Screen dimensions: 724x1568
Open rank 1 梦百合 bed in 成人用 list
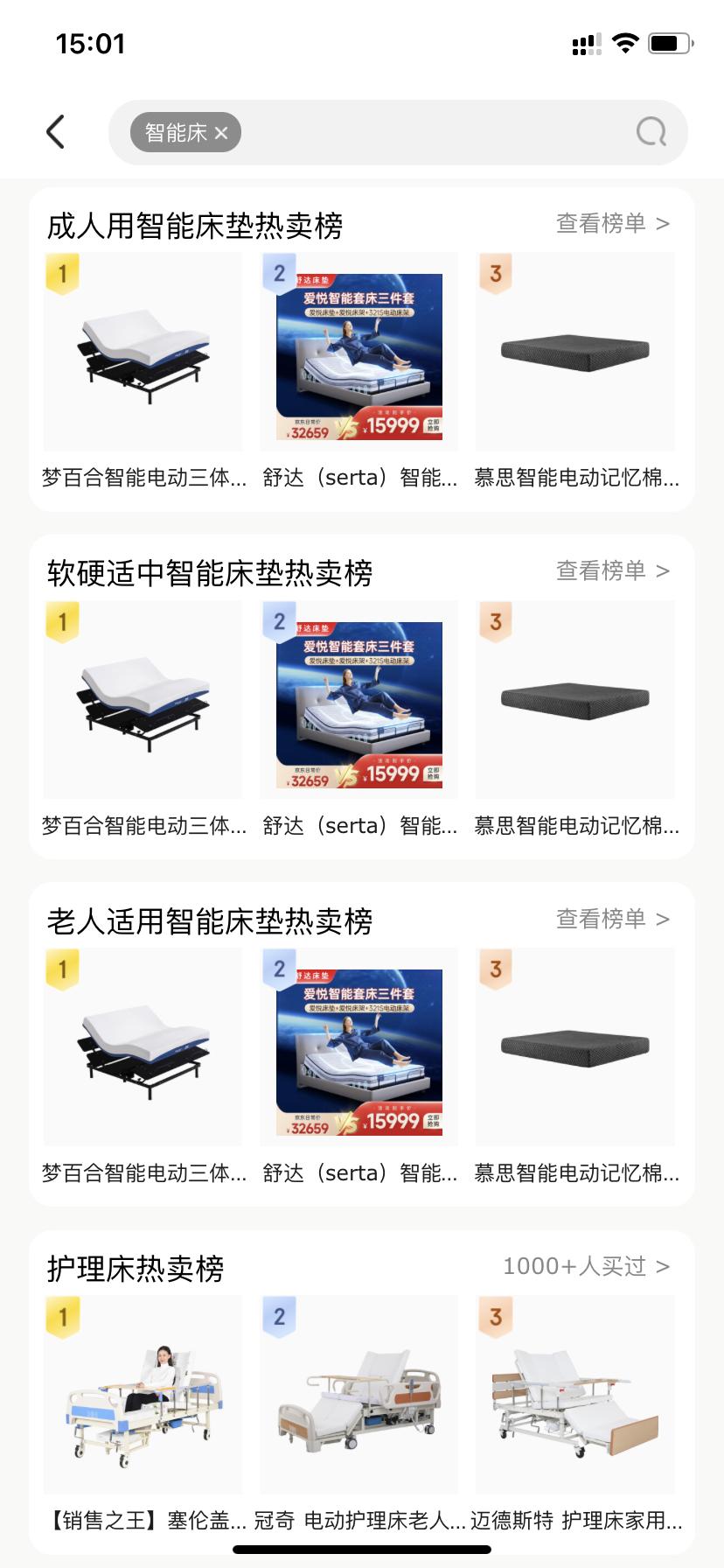click(x=143, y=352)
